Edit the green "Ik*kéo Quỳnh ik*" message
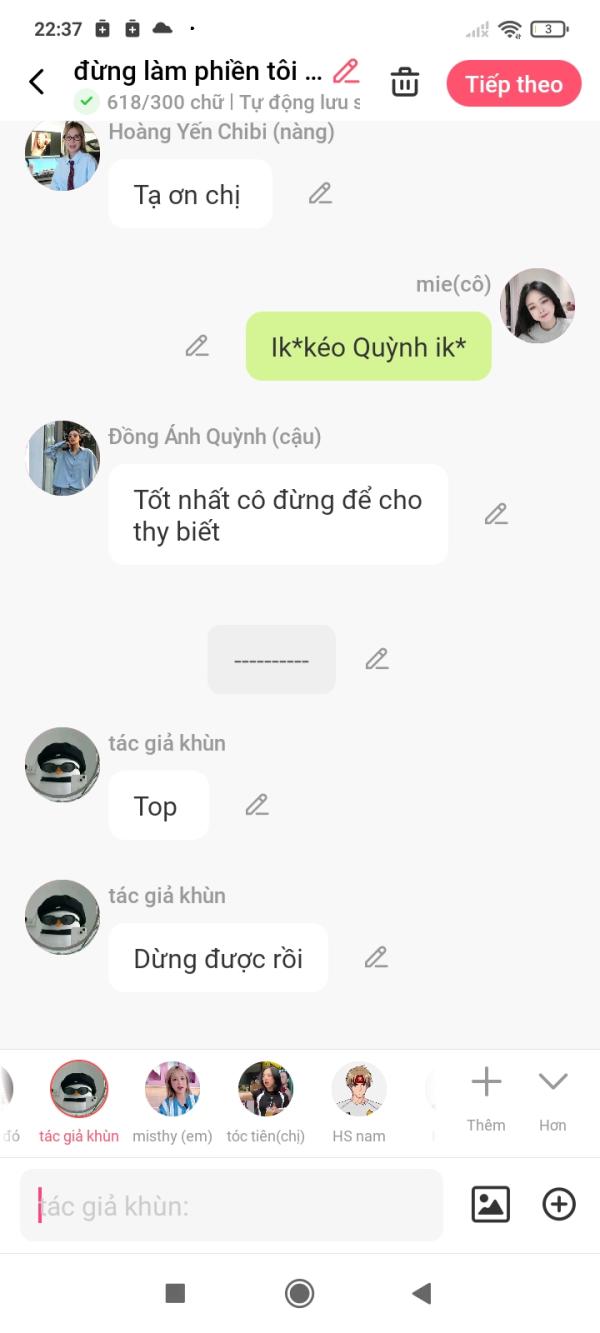This screenshot has width=600, height=1333. (x=197, y=346)
